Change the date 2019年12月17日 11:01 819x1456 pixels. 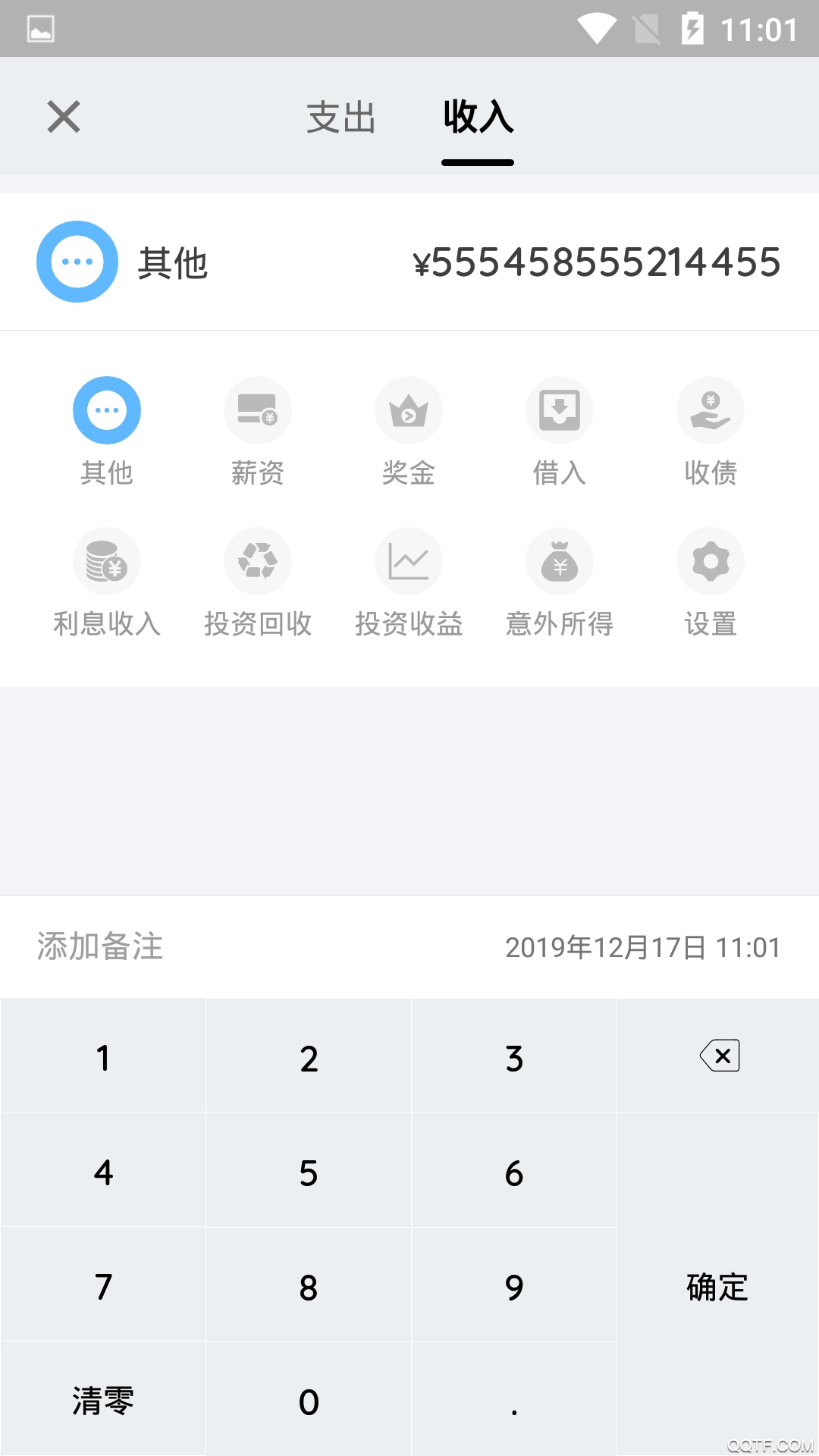(642, 947)
